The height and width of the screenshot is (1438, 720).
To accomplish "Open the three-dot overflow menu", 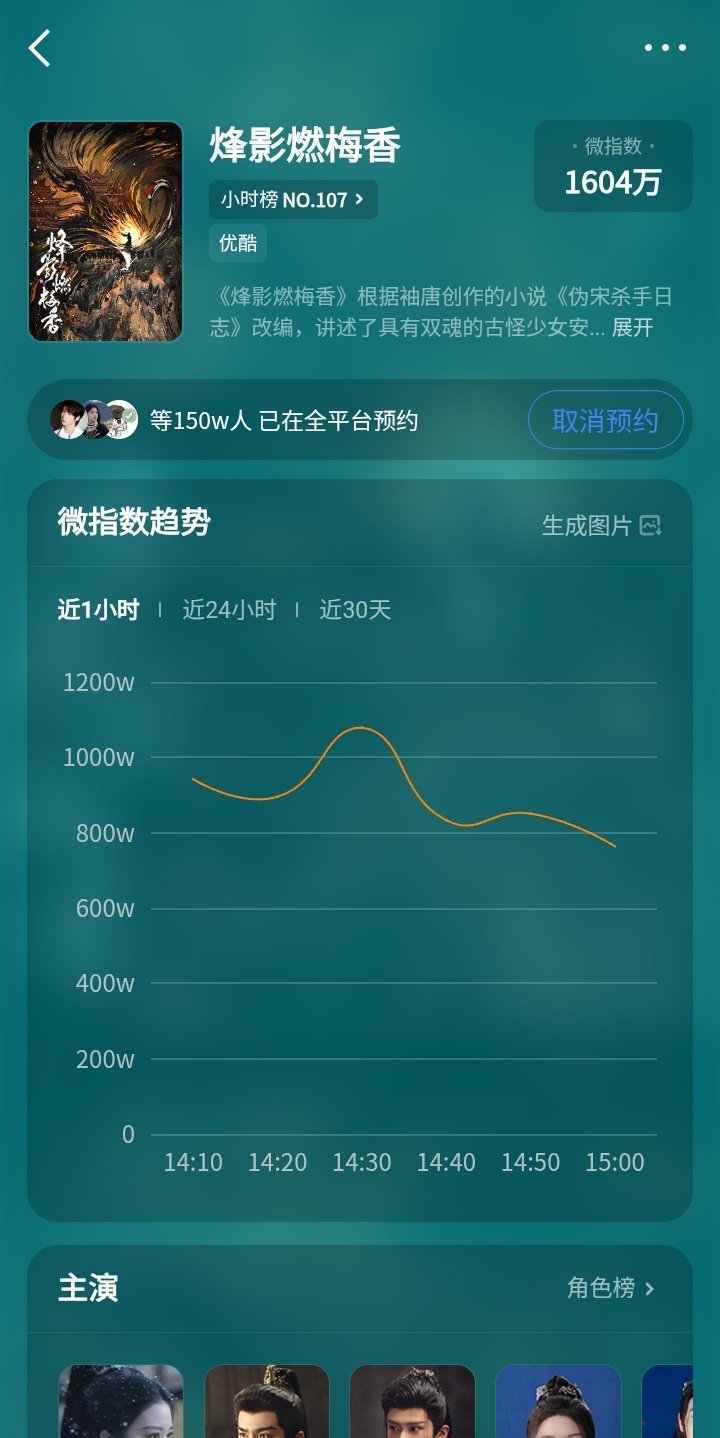I will pyautogui.click(x=665, y=47).
